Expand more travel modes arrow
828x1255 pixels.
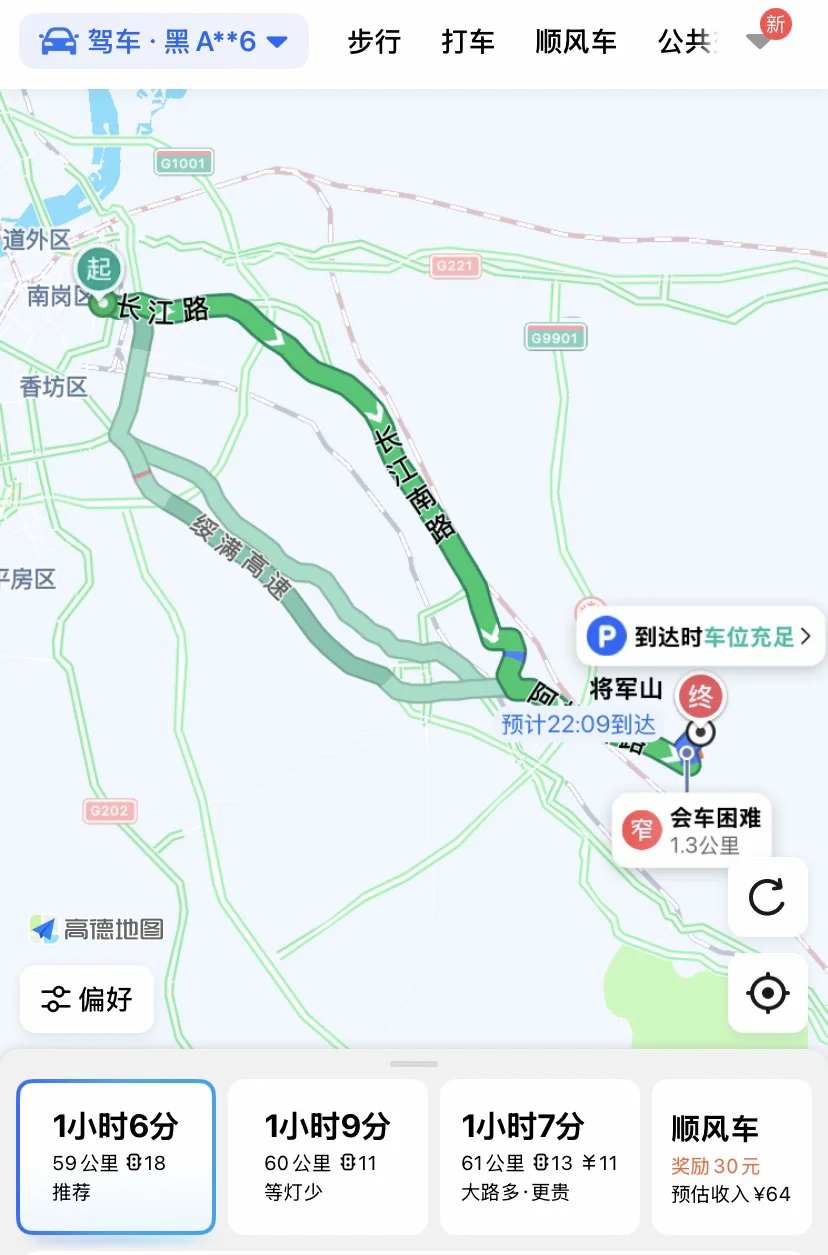[x=761, y=40]
